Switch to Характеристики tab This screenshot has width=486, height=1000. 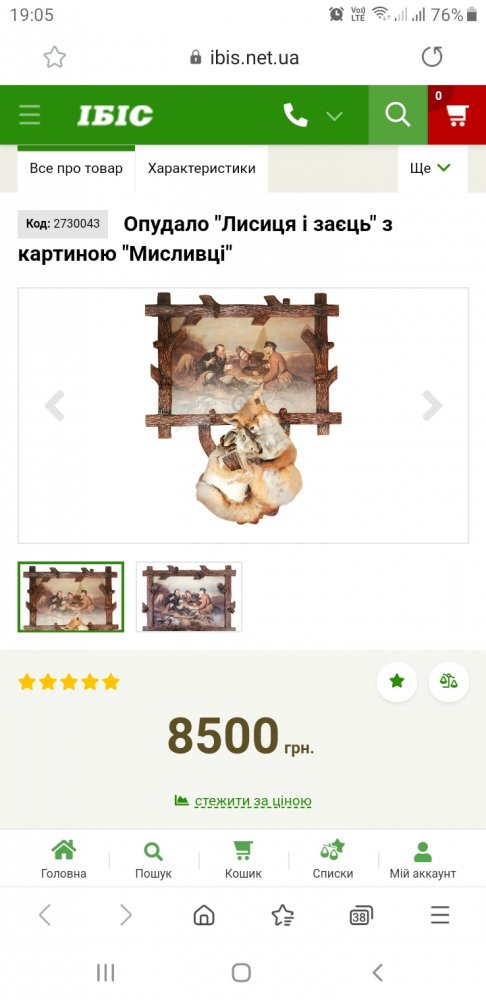[x=202, y=168]
